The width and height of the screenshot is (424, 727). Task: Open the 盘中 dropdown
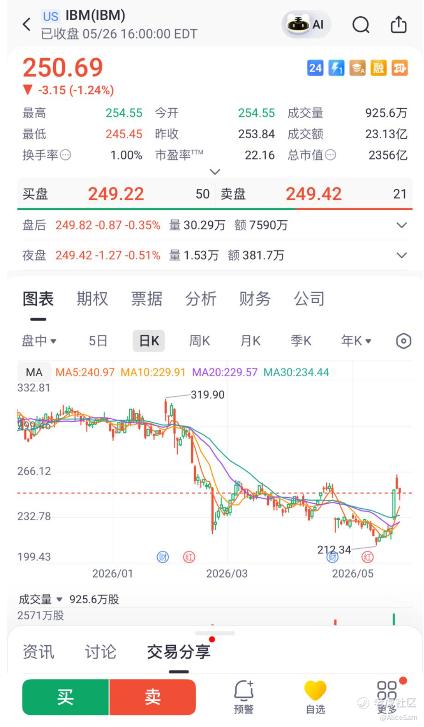coord(39,341)
